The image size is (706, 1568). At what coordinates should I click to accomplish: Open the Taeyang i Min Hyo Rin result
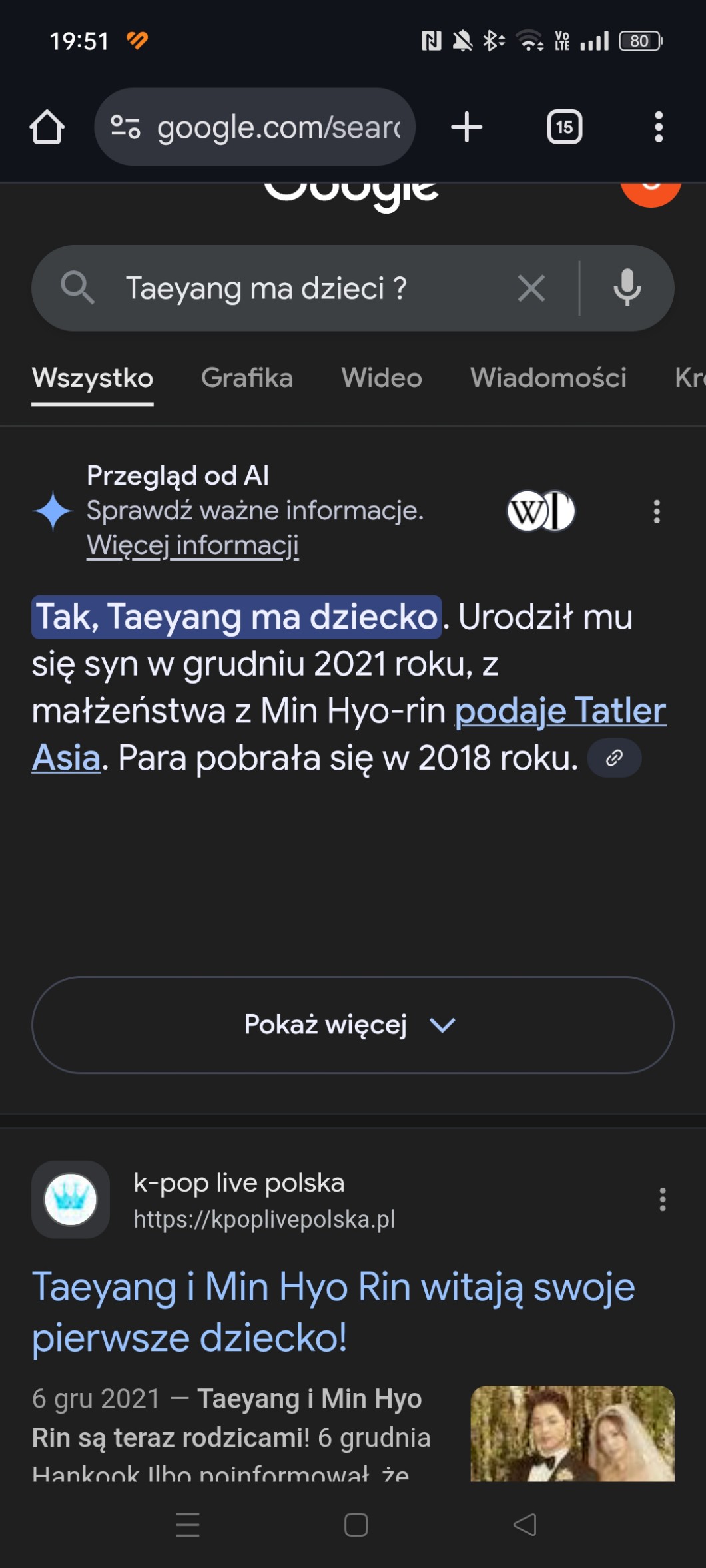click(x=333, y=1312)
